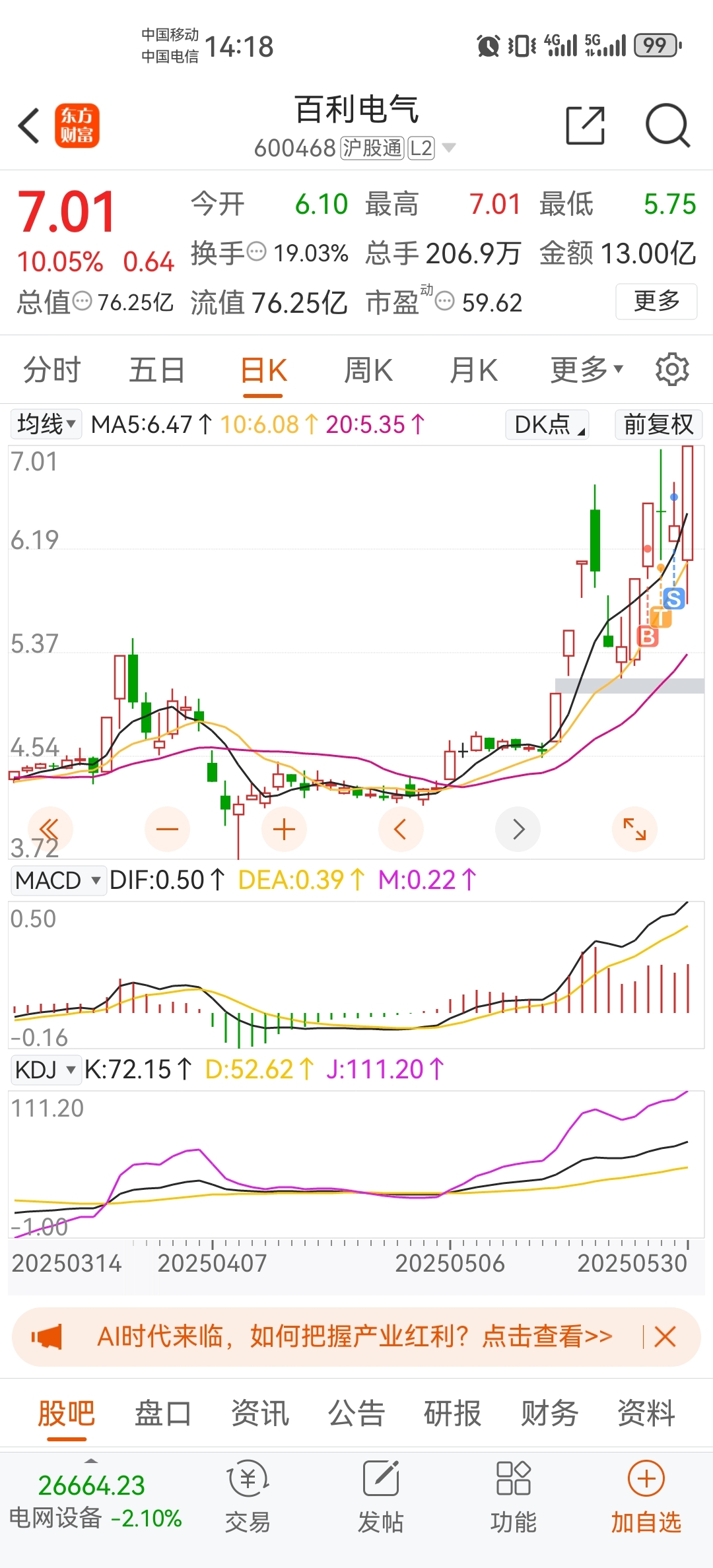Open chart settings gear

(x=672, y=369)
